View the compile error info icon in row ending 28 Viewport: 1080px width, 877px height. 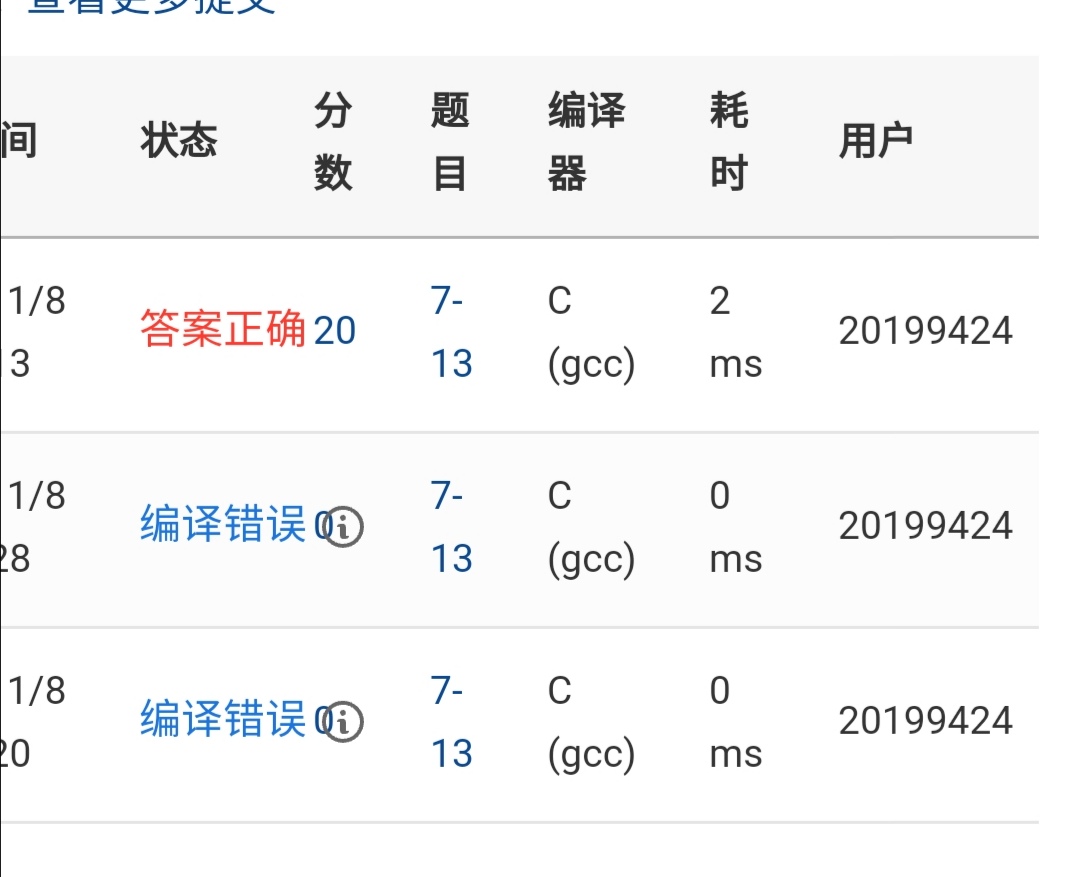(x=346, y=526)
